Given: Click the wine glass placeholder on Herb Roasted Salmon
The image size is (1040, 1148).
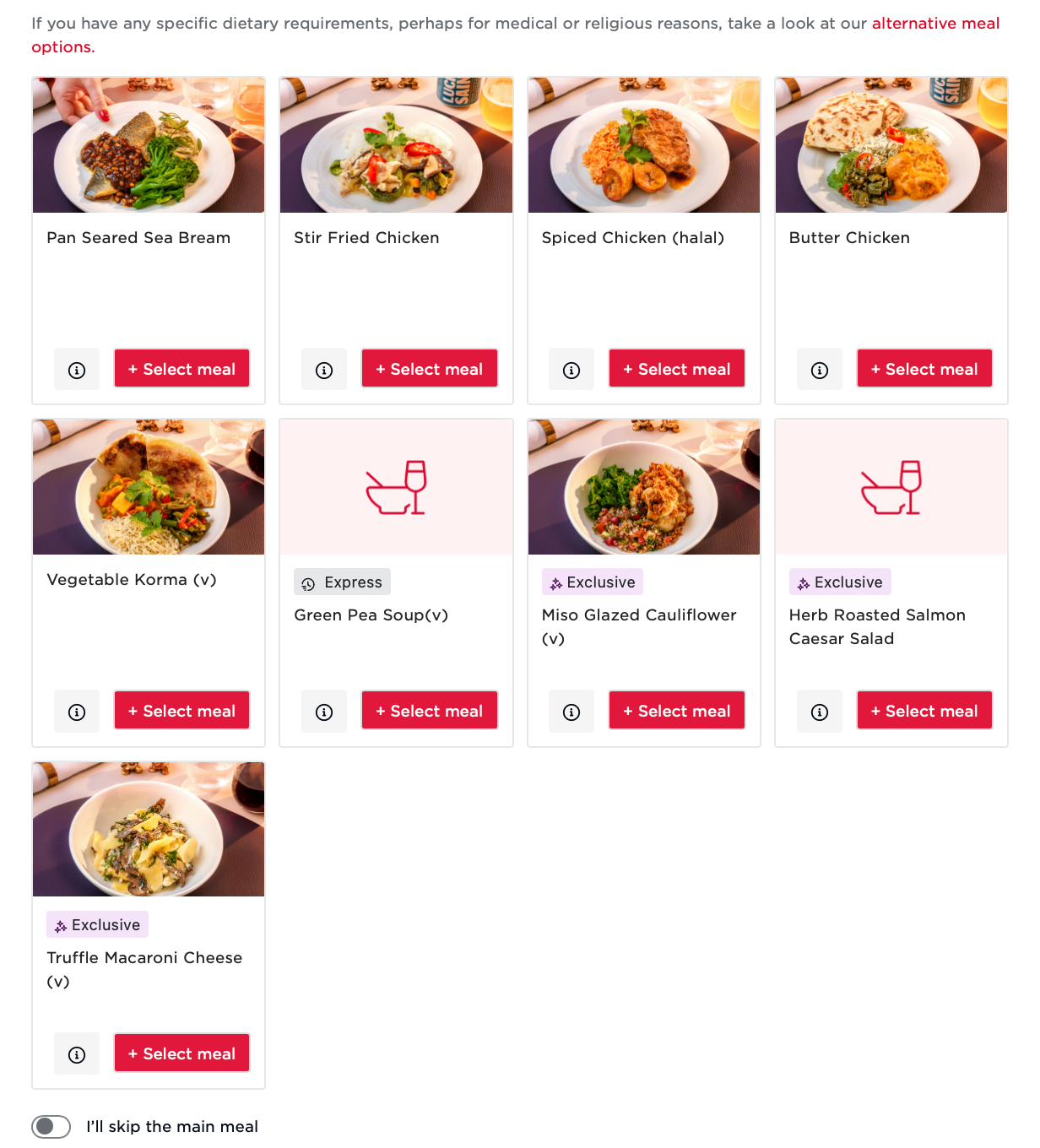Looking at the screenshot, I should [x=891, y=487].
